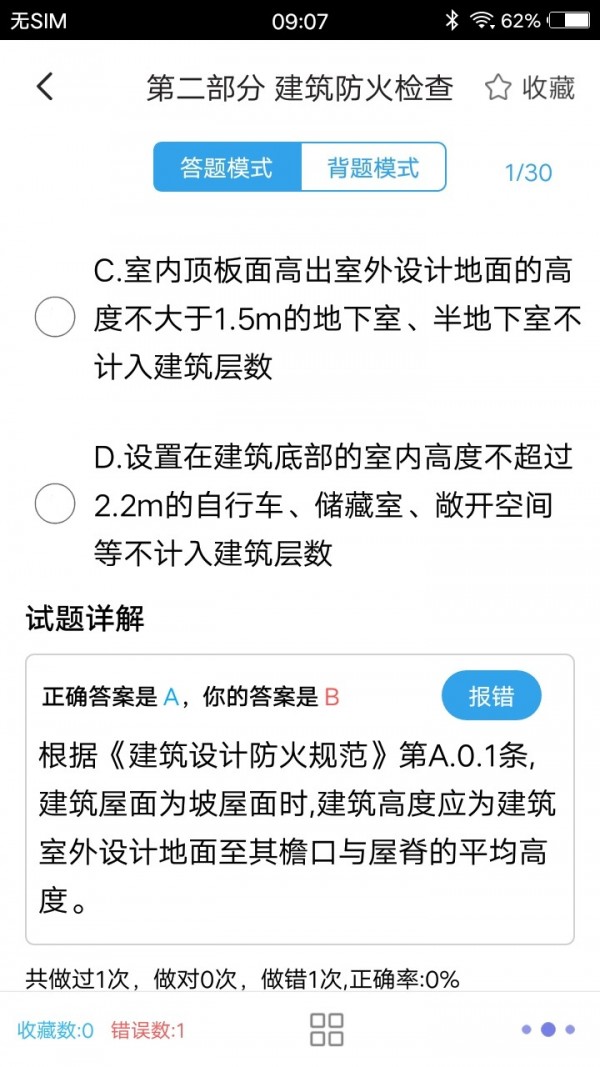Add this question to 收藏 favorites

pyautogui.click(x=531, y=88)
